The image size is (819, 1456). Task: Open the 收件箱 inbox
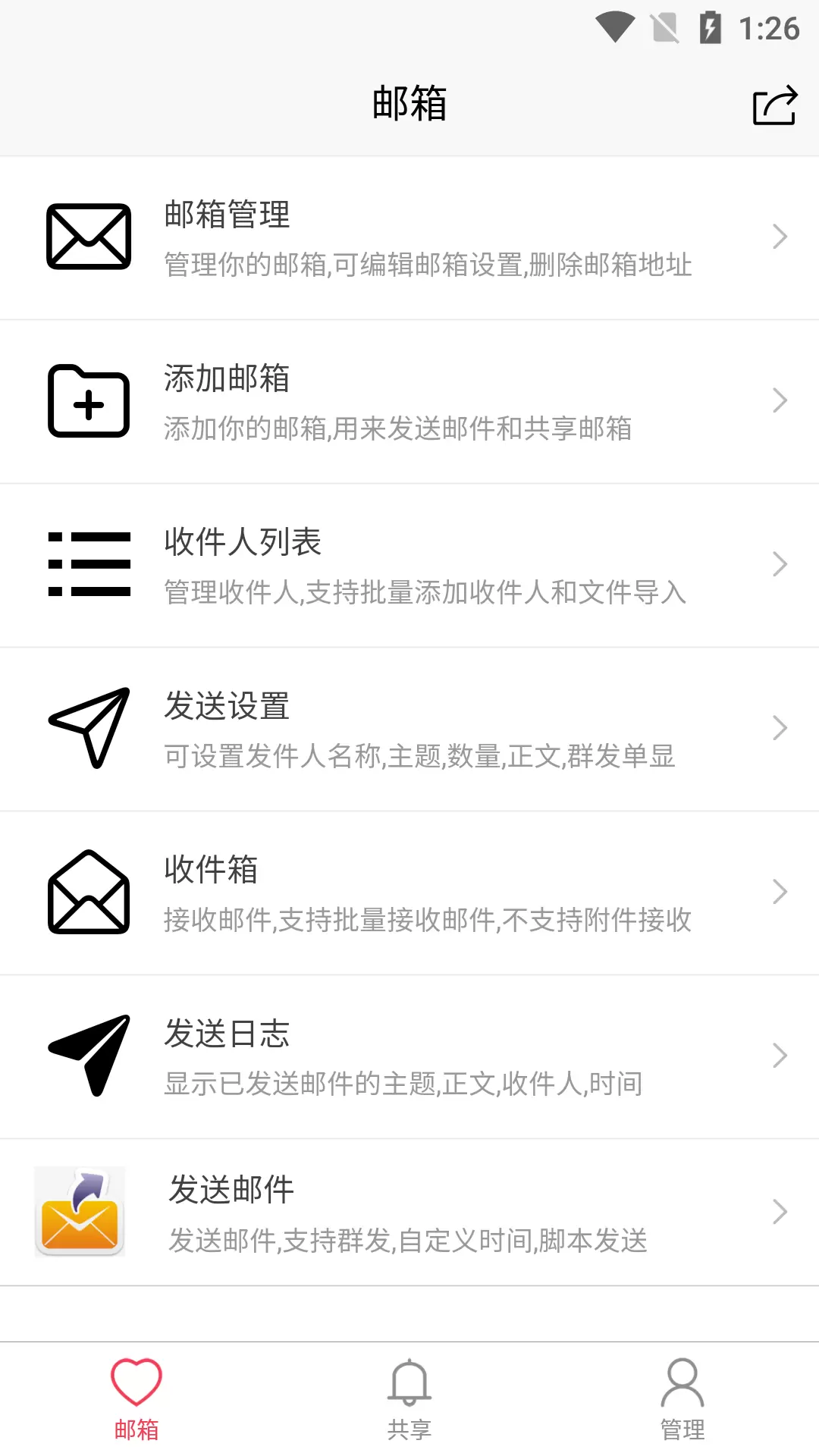[409, 893]
